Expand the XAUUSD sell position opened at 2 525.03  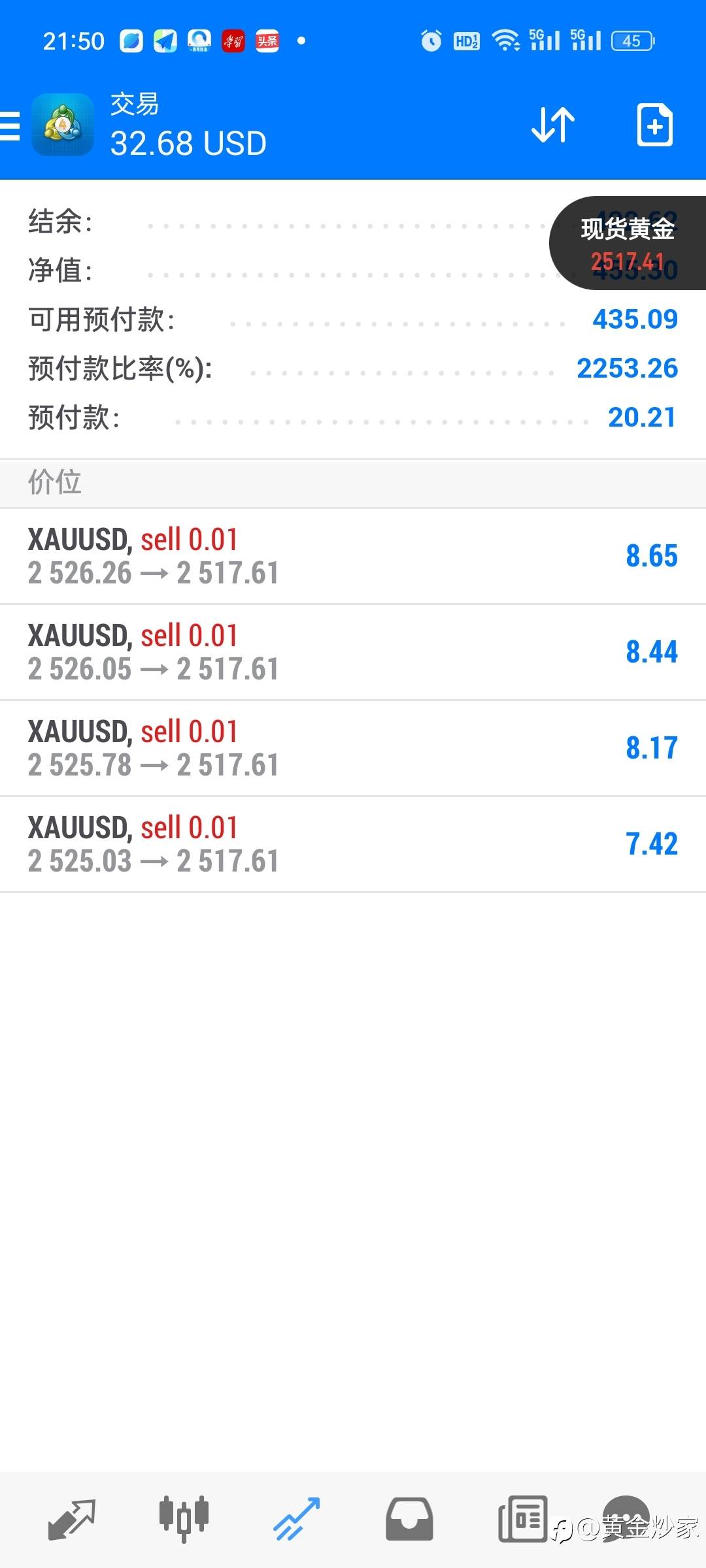point(353,844)
